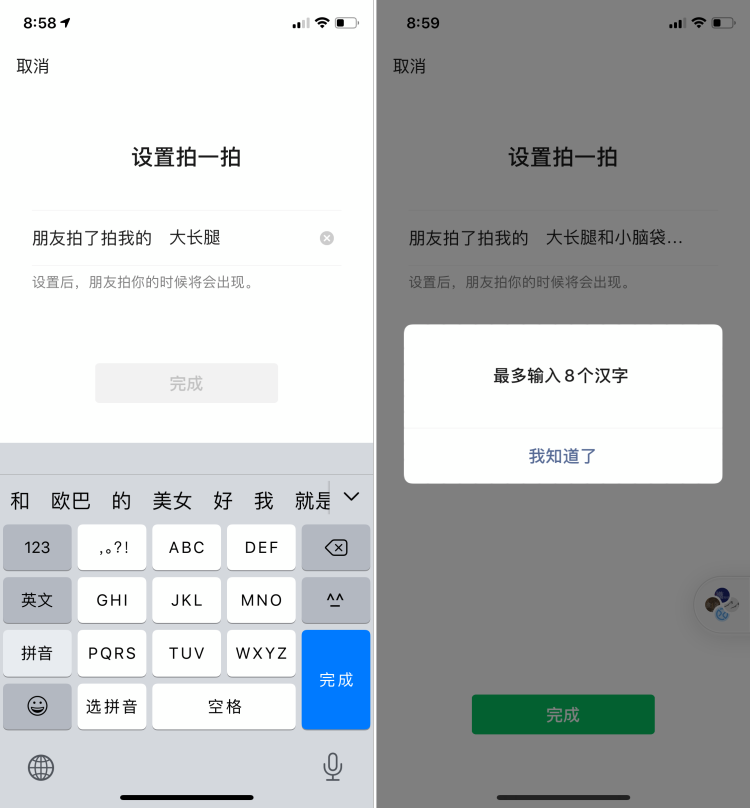Clear the text 大长腿 with the x icon

327,238
